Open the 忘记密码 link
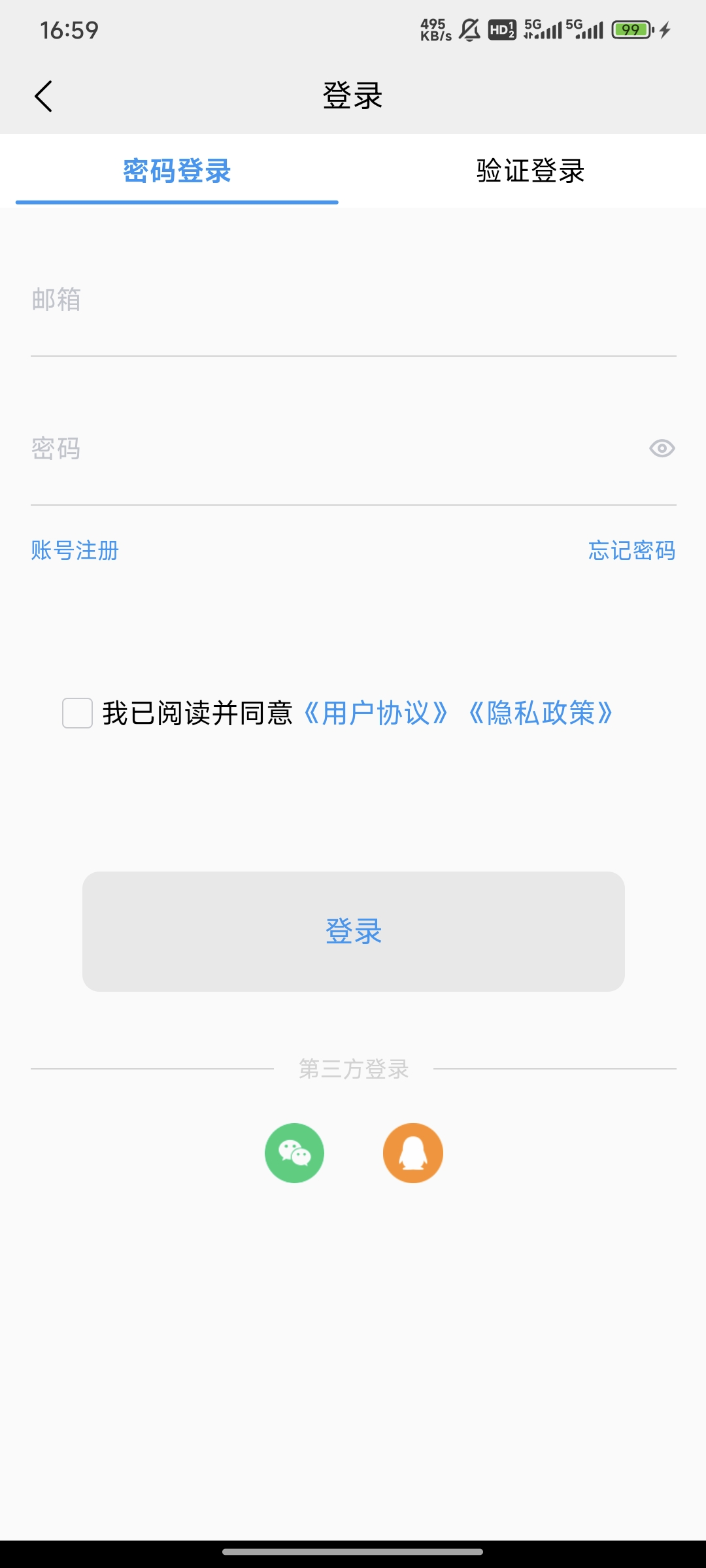This screenshot has width=706, height=1568. point(631,551)
